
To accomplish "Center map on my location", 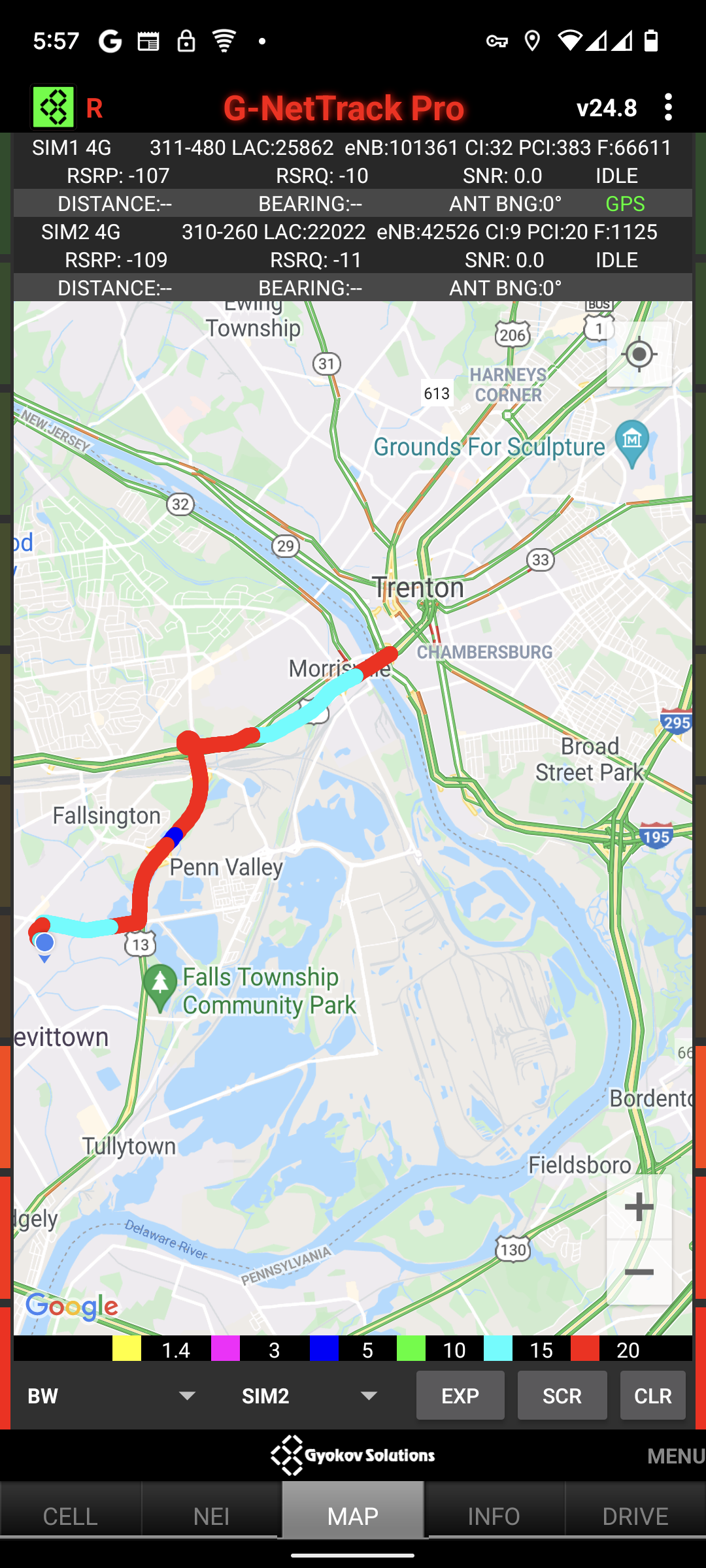I will tap(639, 355).
